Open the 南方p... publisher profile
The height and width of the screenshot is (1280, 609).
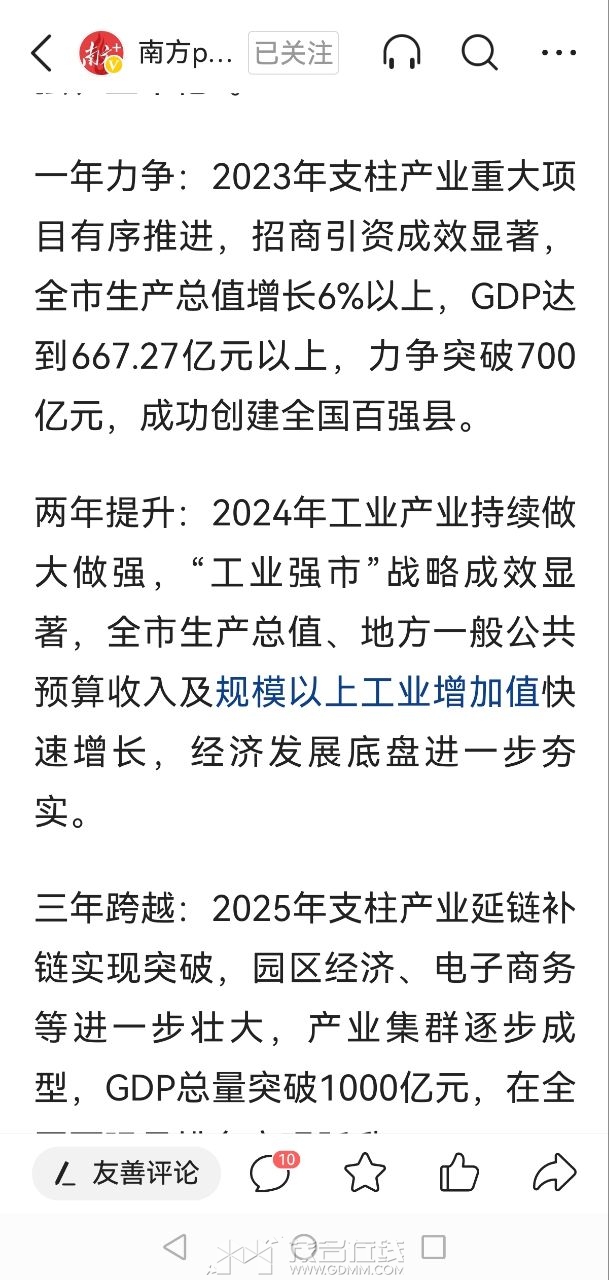[184, 53]
